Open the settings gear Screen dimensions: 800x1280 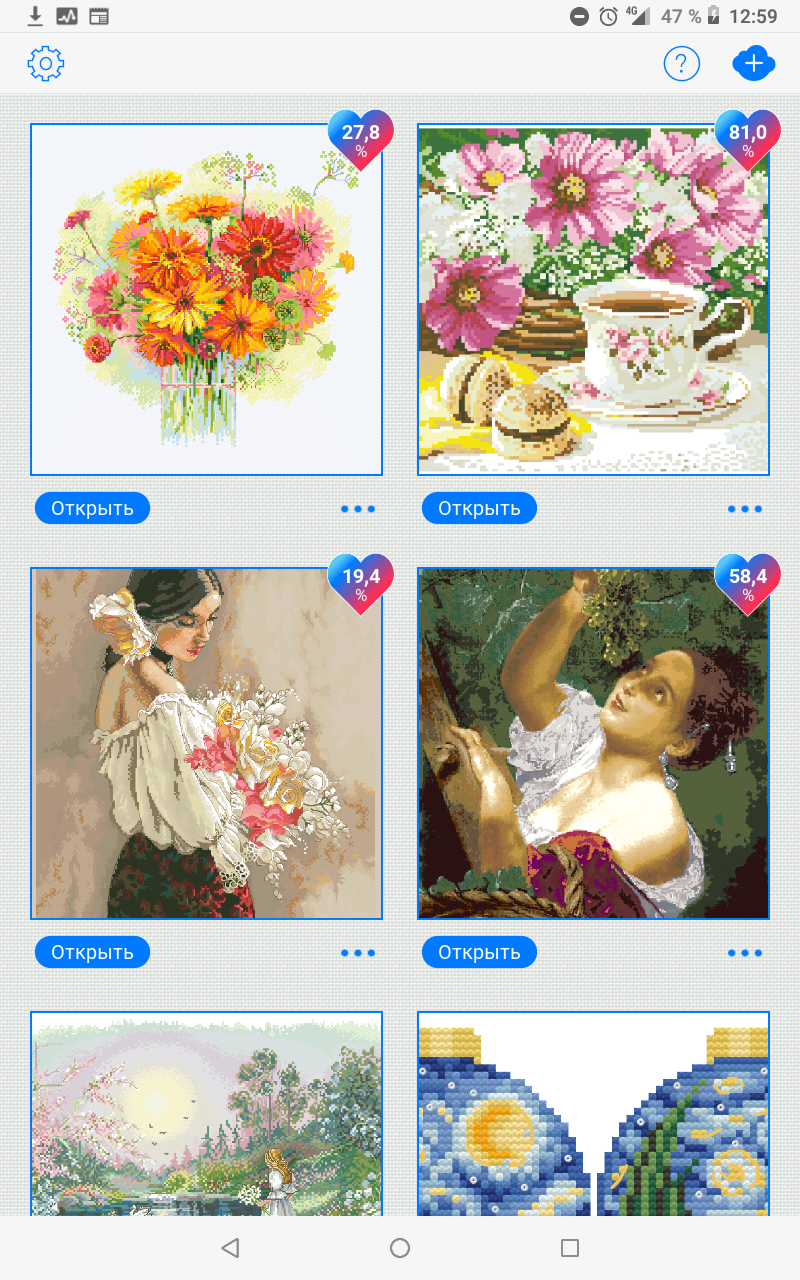point(46,64)
